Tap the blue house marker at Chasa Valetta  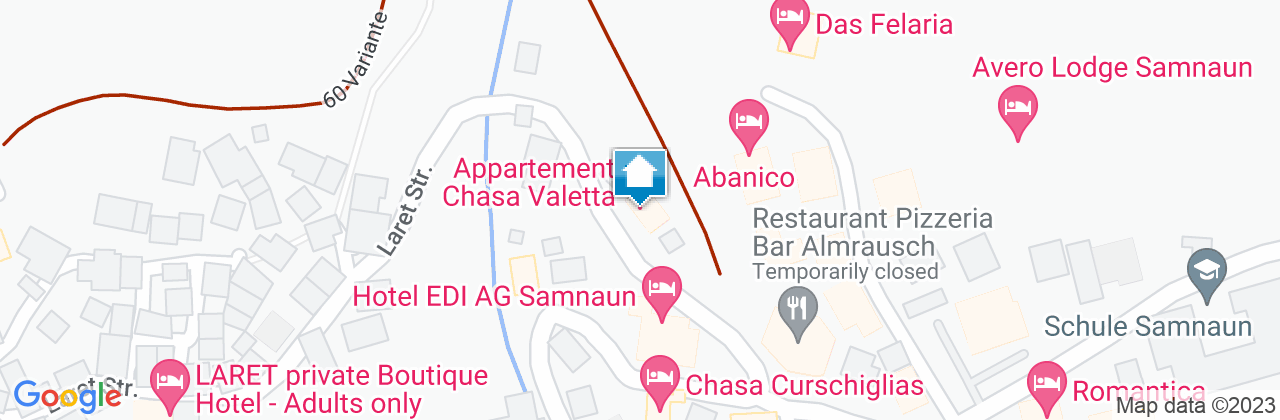pos(639,177)
